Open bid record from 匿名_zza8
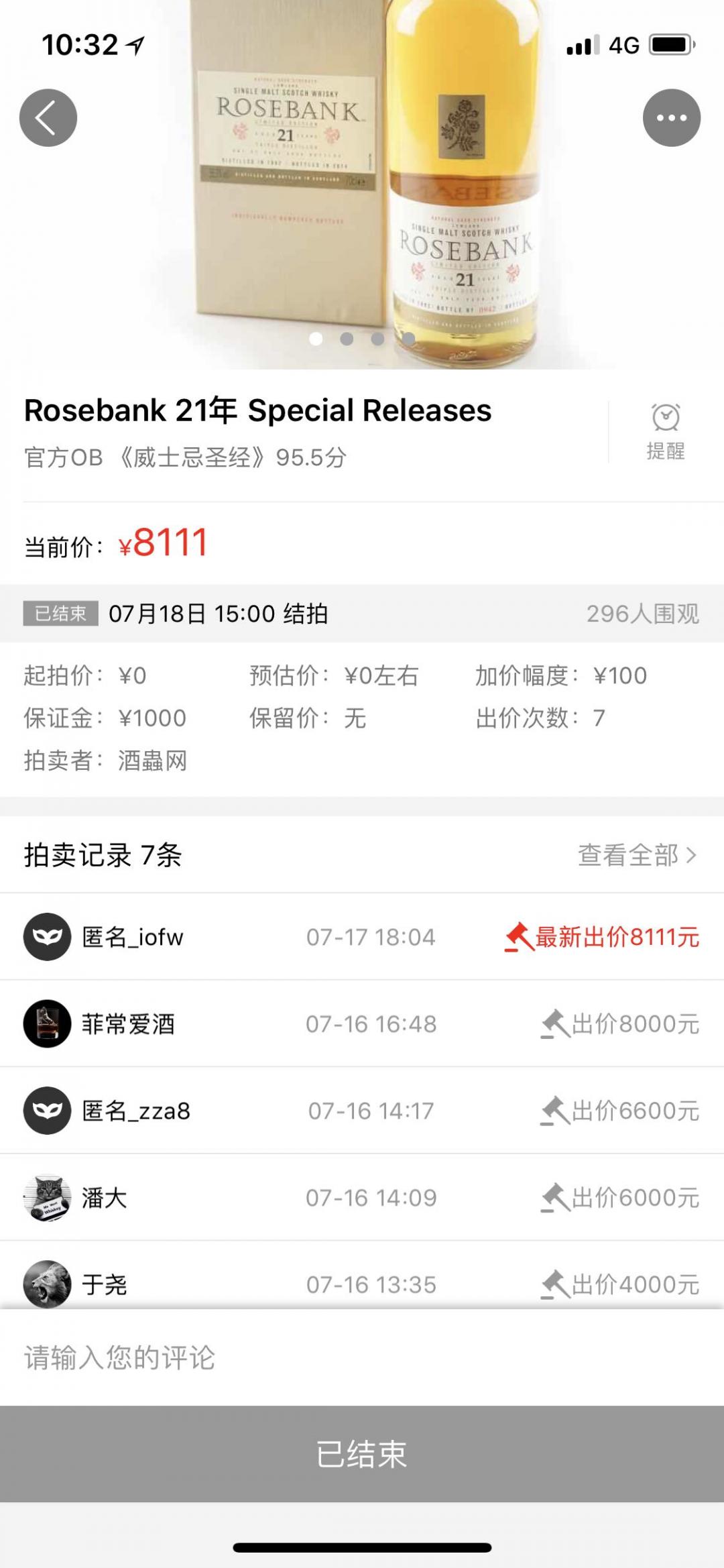Screen dimensions: 724x1568 362,1111
